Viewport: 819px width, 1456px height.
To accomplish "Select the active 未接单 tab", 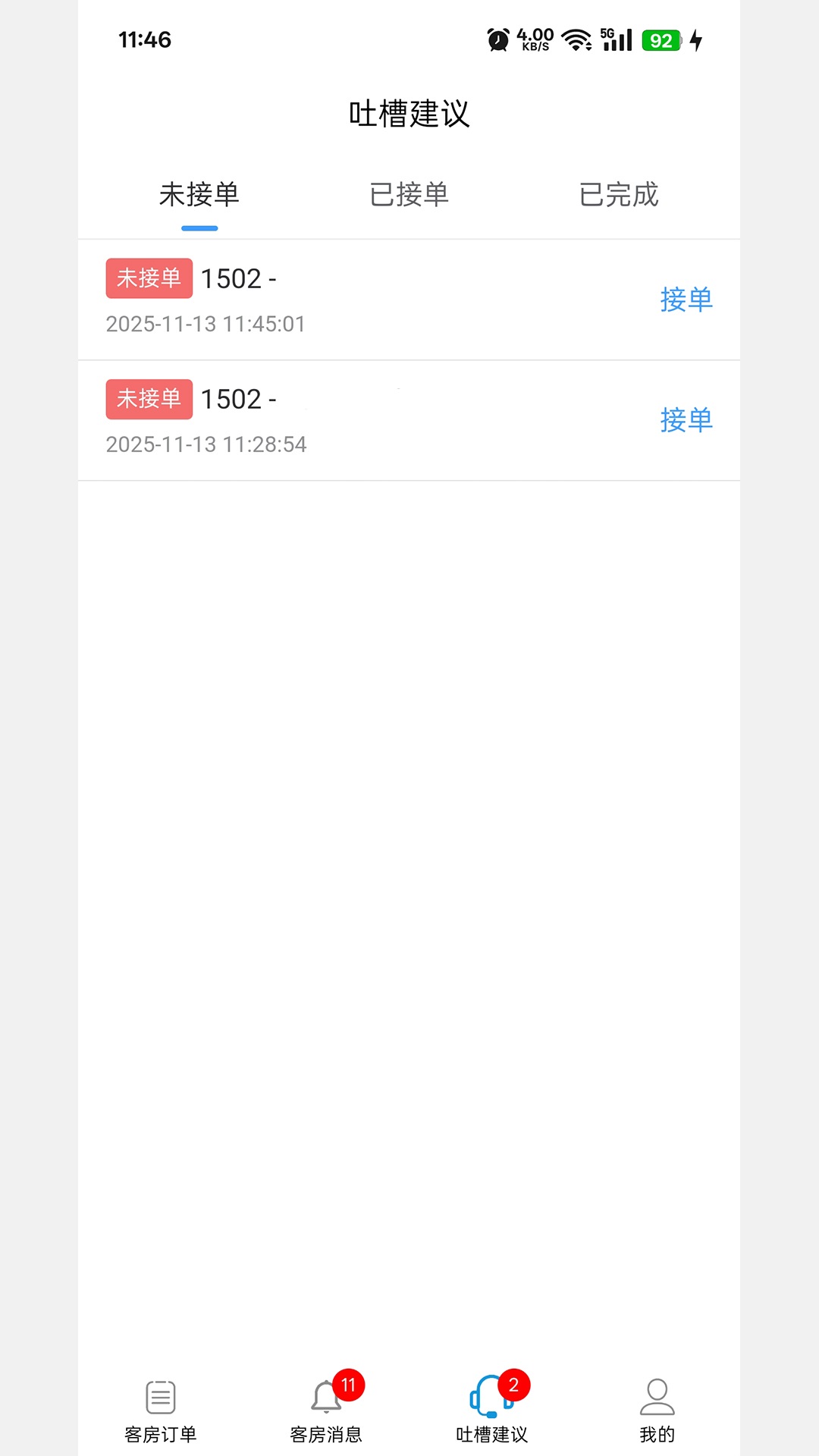I will tap(199, 195).
